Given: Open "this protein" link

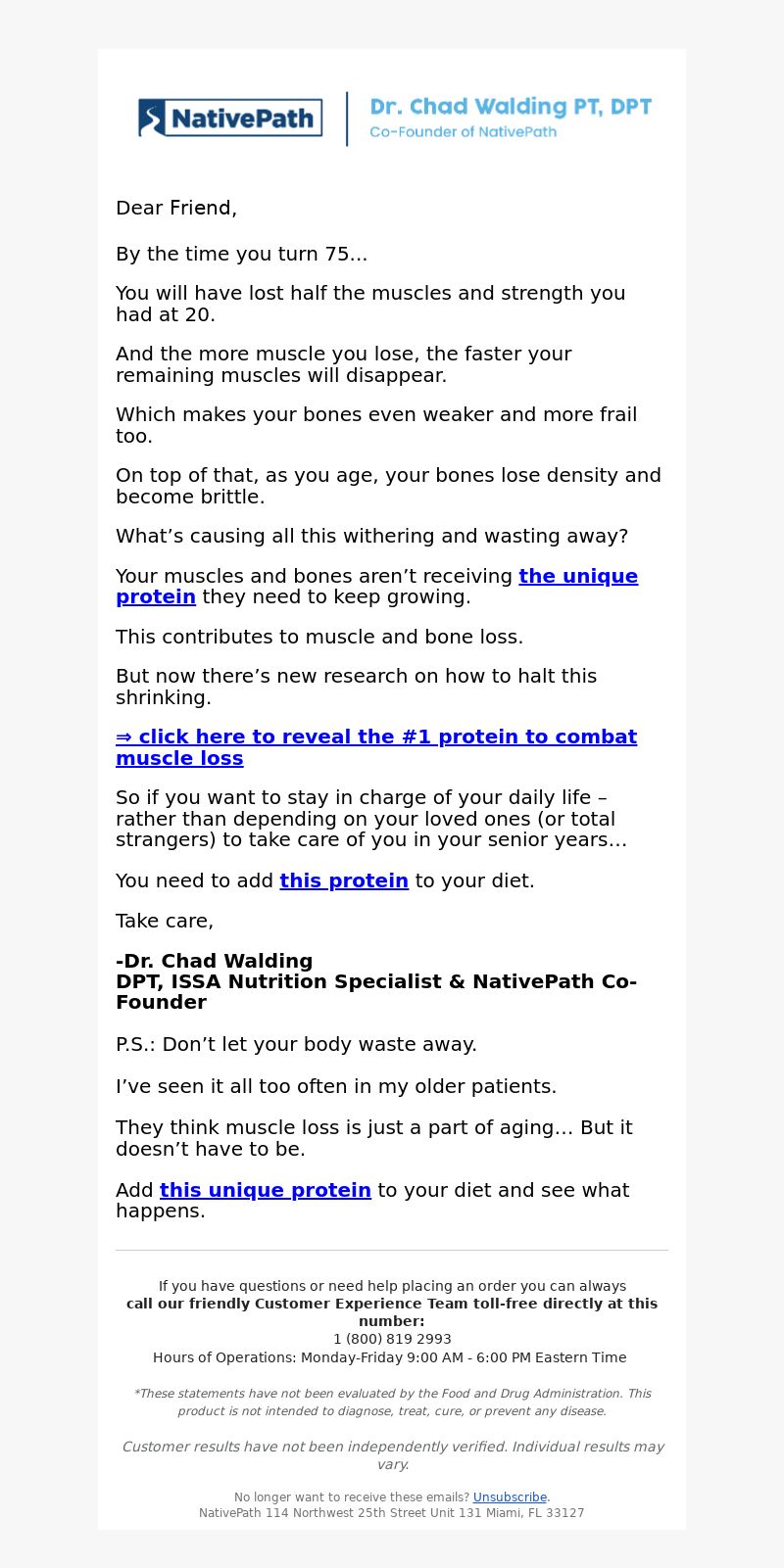Looking at the screenshot, I should click(344, 880).
